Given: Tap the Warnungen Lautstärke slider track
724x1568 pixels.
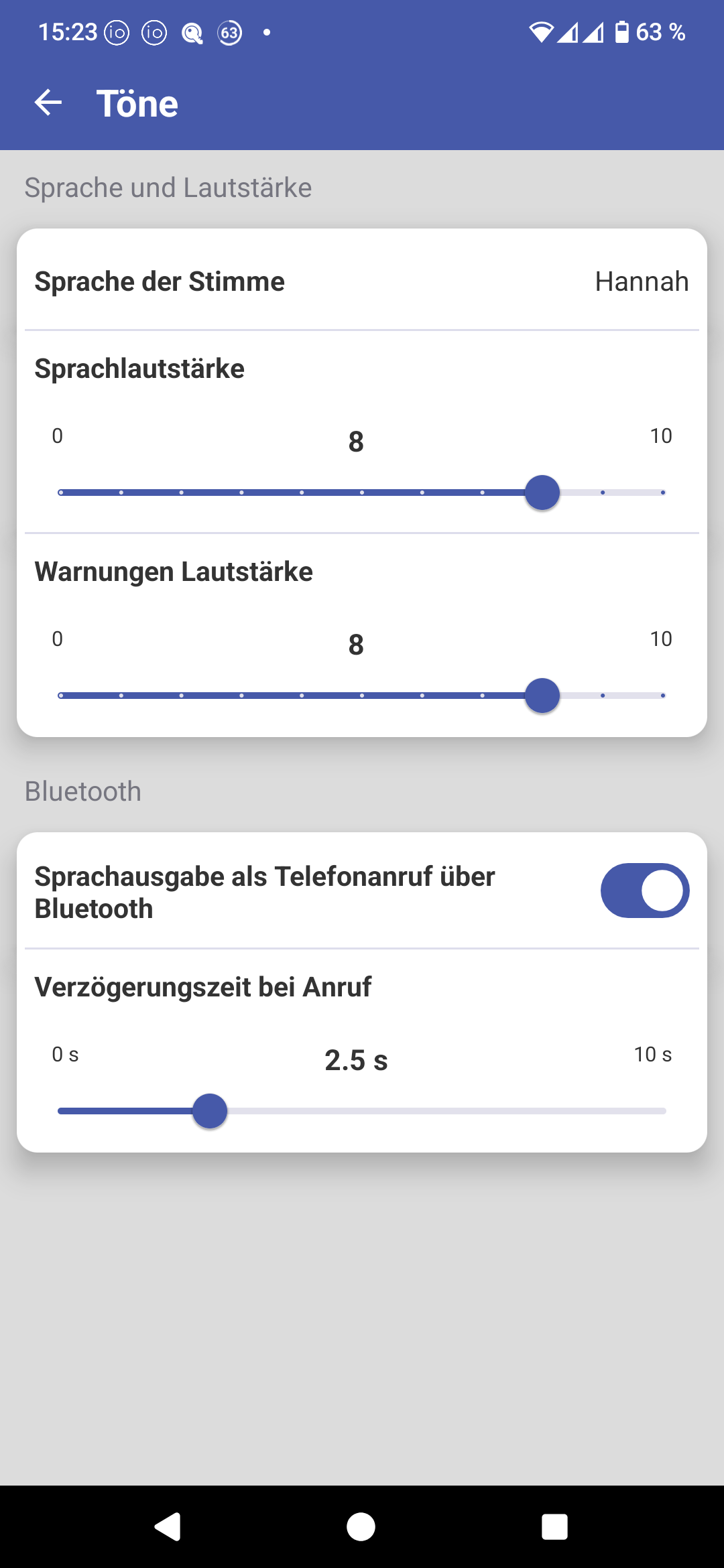Looking at the screenshot, I should point(362,696).
